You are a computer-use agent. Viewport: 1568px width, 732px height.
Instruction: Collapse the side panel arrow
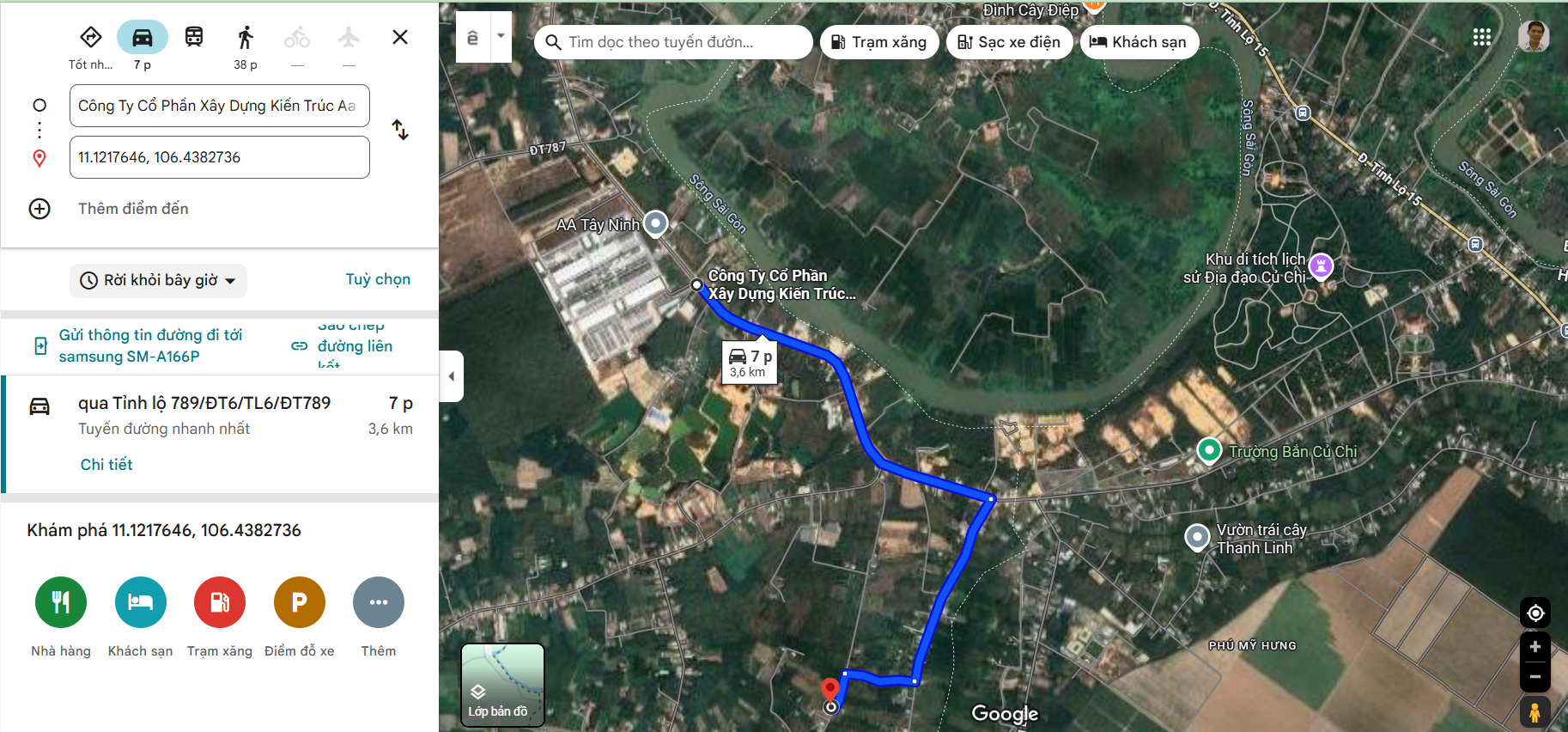pyautogui.click(x=452, y=376)
